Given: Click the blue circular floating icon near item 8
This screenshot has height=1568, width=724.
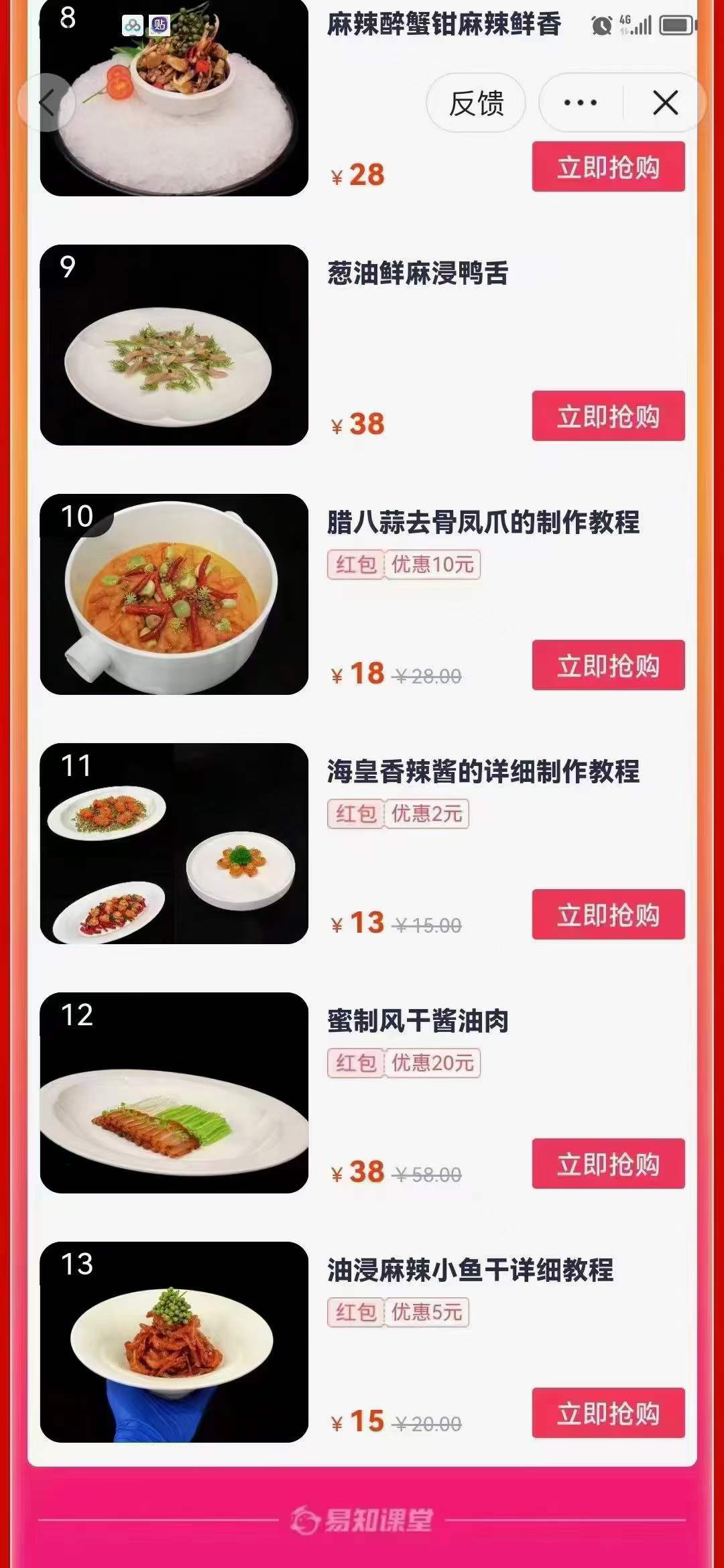Looking at the screenshot, I should point(131,25).
